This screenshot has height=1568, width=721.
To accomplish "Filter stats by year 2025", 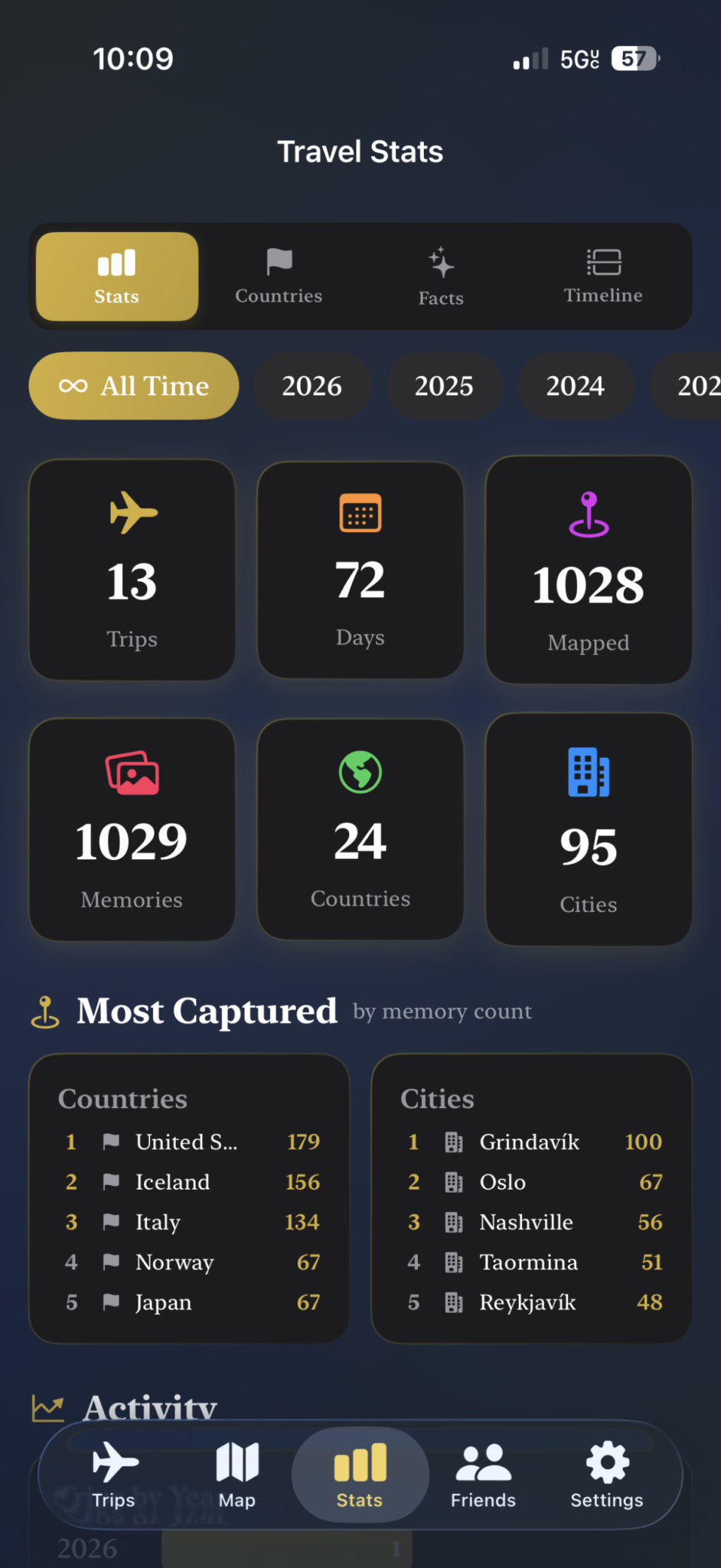I will 444,386.
